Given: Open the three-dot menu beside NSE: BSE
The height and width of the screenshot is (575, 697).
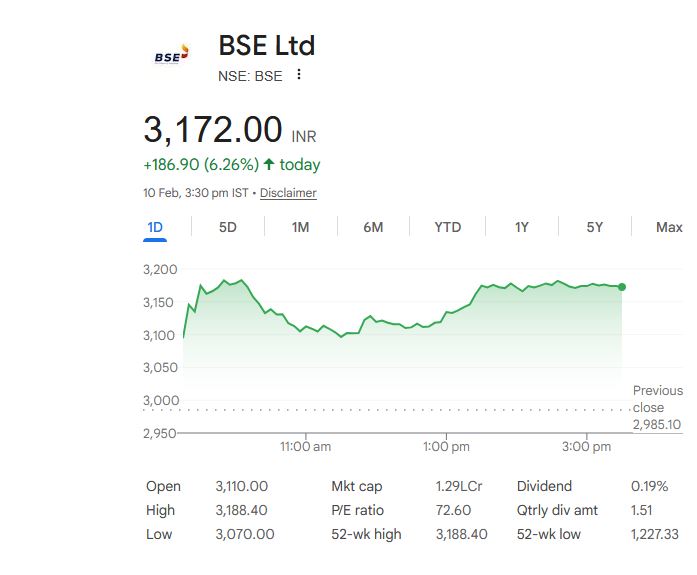Looking at the screenshot, I should tap(299, 75).
